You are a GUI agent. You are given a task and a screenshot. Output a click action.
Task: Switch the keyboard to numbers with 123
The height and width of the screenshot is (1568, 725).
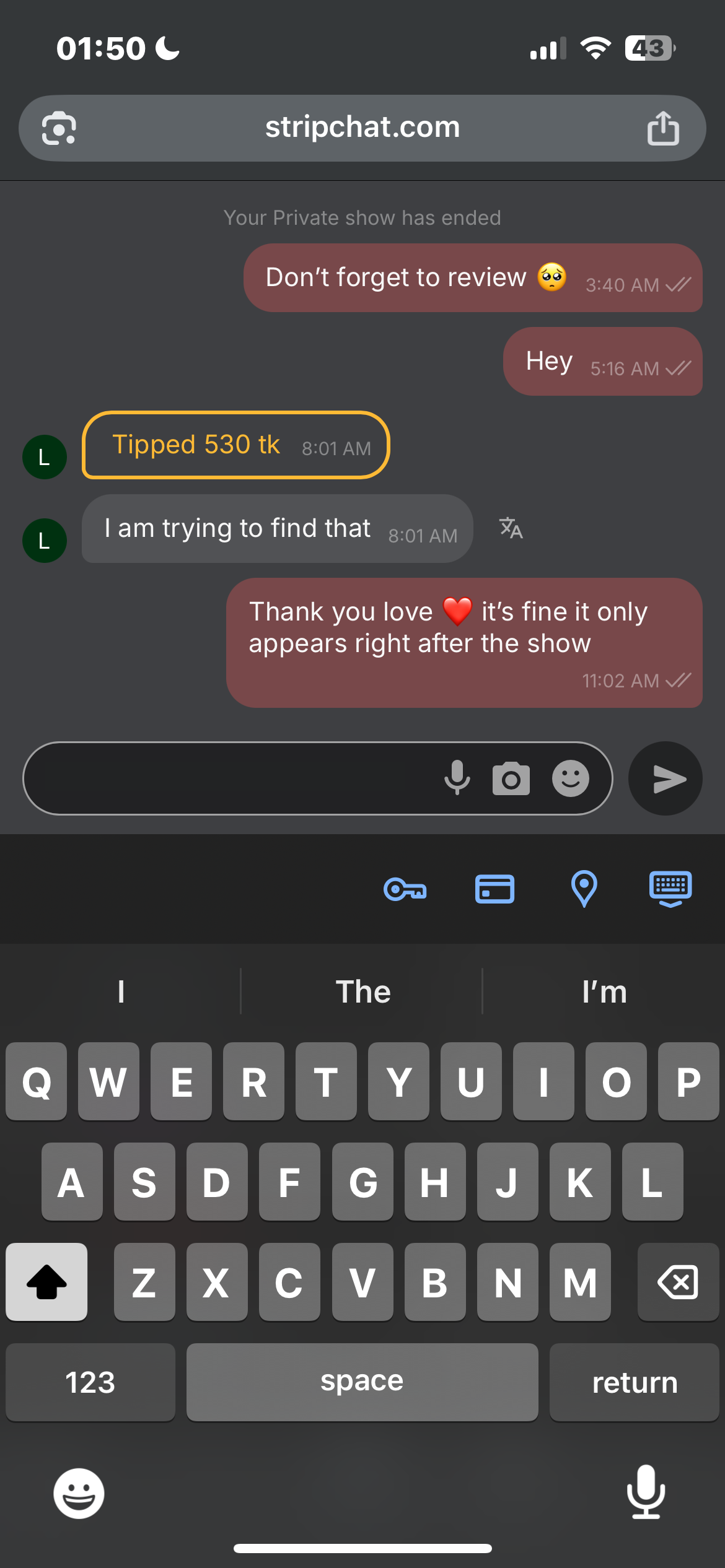point(90,1382)
